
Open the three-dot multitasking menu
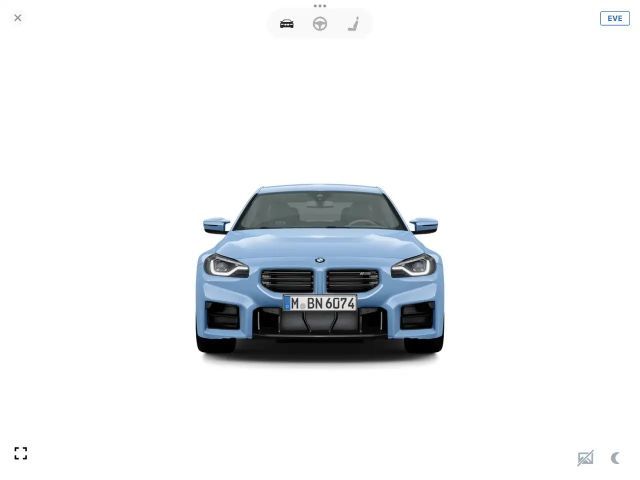(x=320, y=6)
